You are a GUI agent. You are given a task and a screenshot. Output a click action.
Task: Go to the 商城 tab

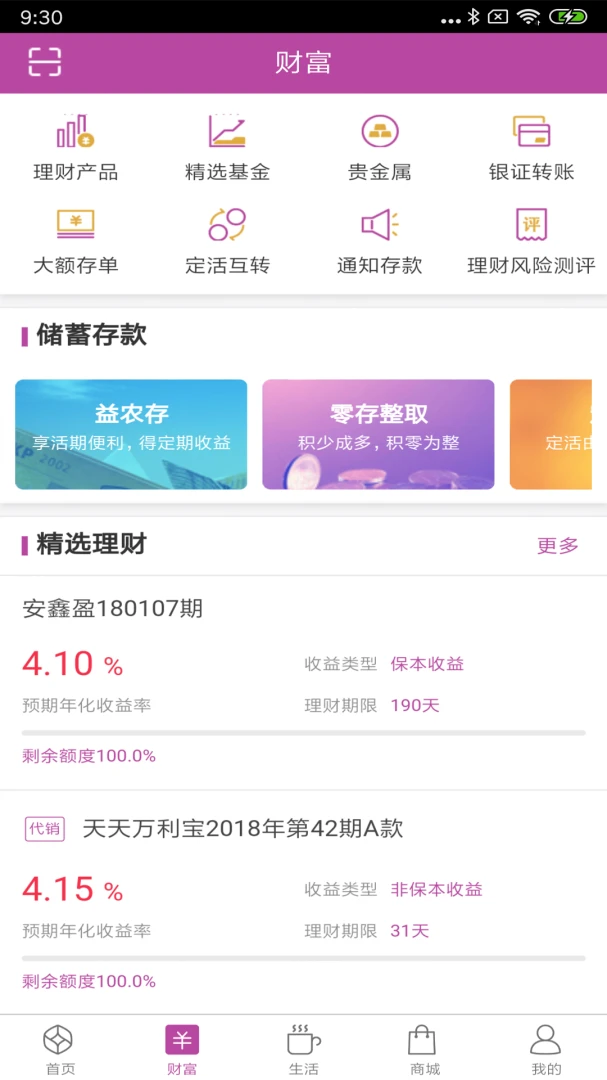(x=424, y=1048)
